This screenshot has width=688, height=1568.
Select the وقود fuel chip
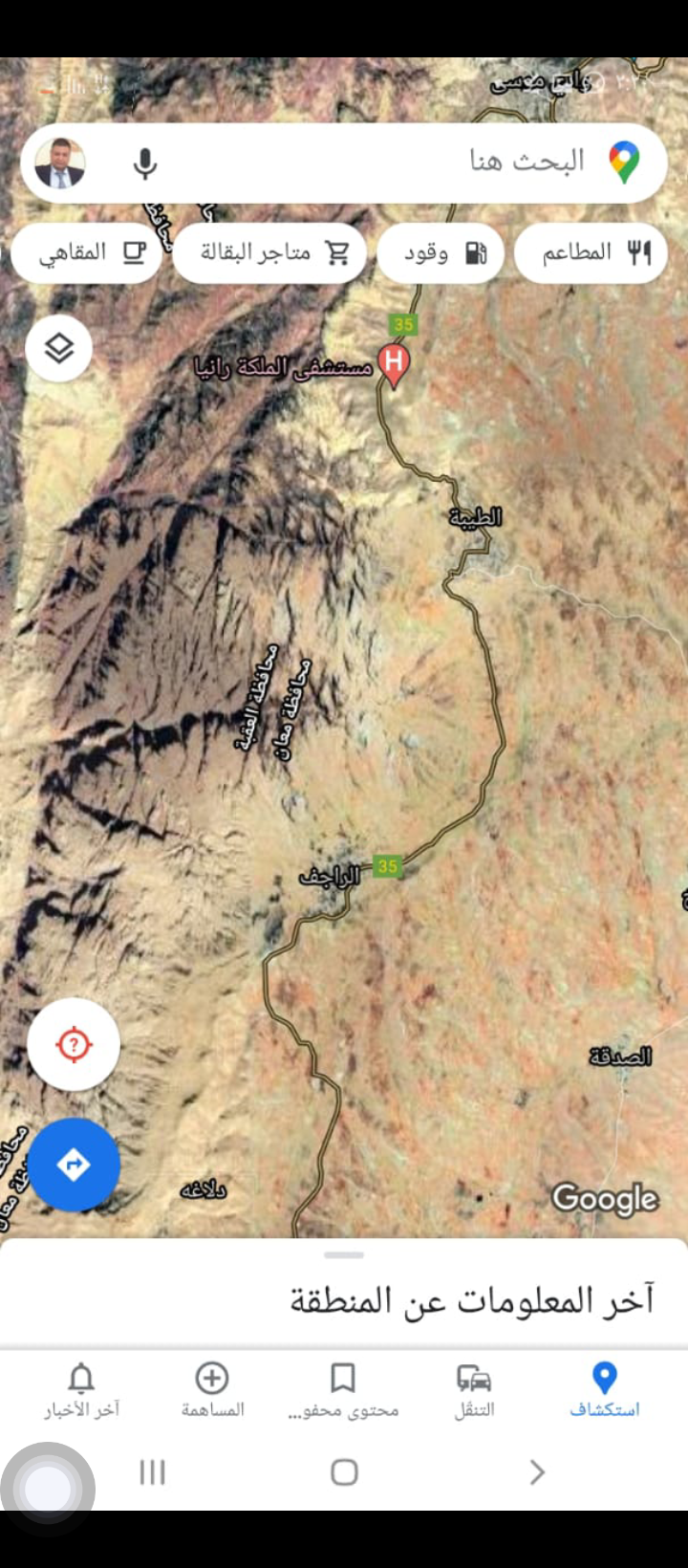click(441, 253)
